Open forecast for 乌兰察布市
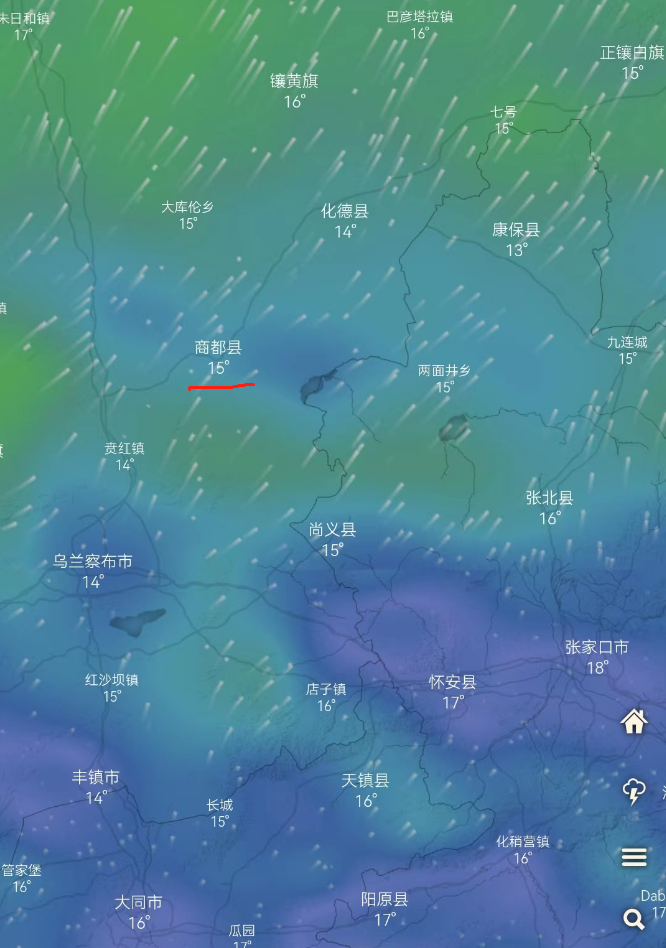Screen dimensions: 666x948 coord(93,562)
